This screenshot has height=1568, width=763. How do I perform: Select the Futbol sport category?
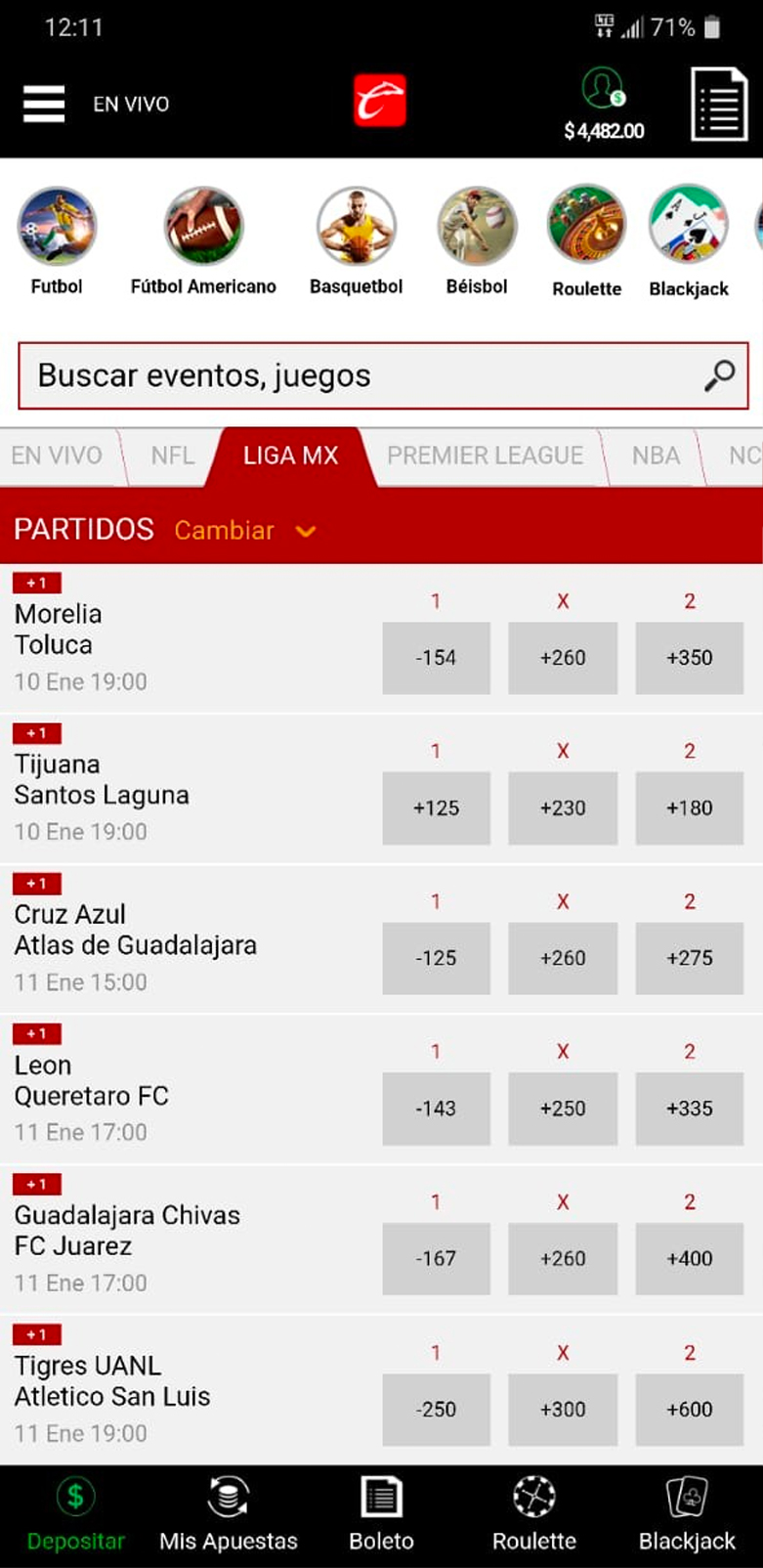(57, 241)
